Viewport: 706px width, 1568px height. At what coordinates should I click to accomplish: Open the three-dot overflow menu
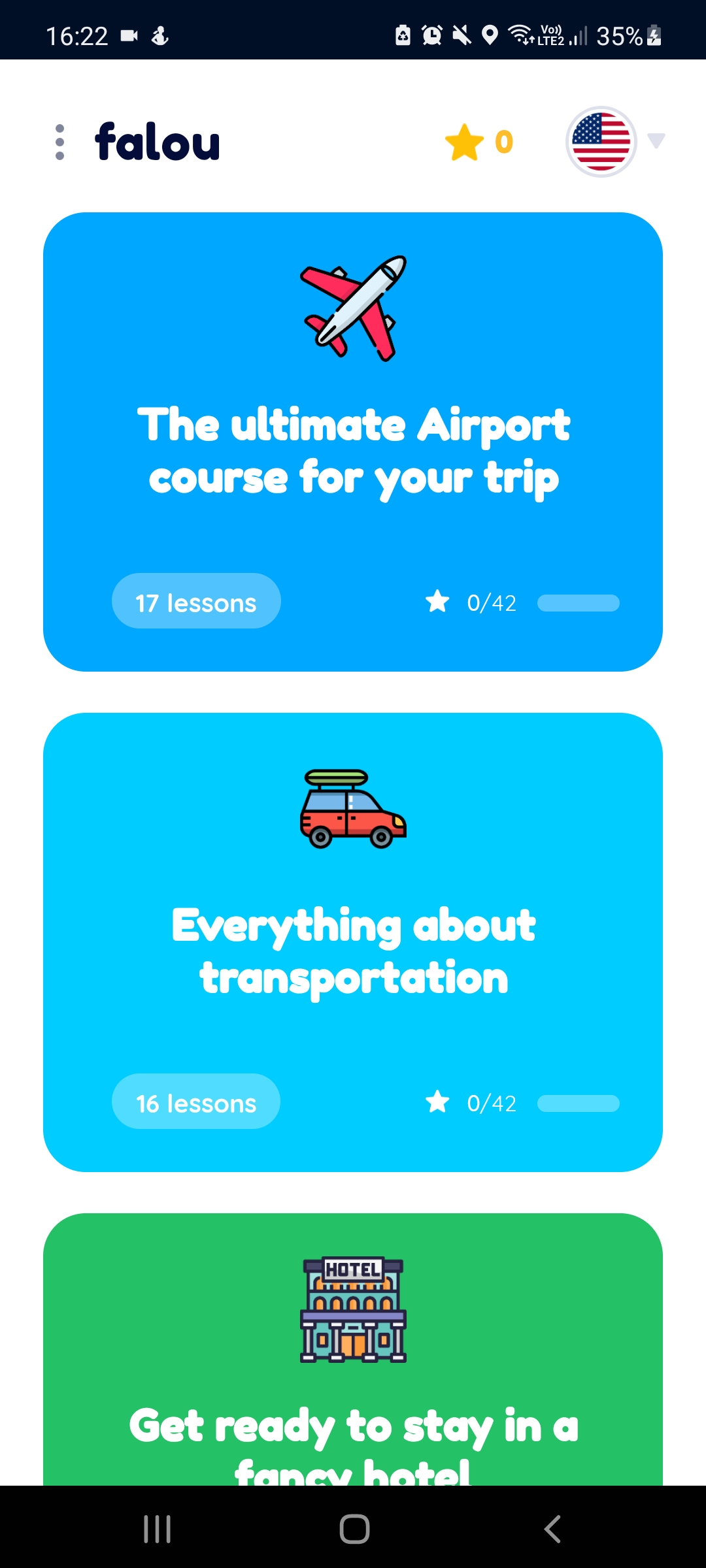pyautogui.click(x=59, y=142)
